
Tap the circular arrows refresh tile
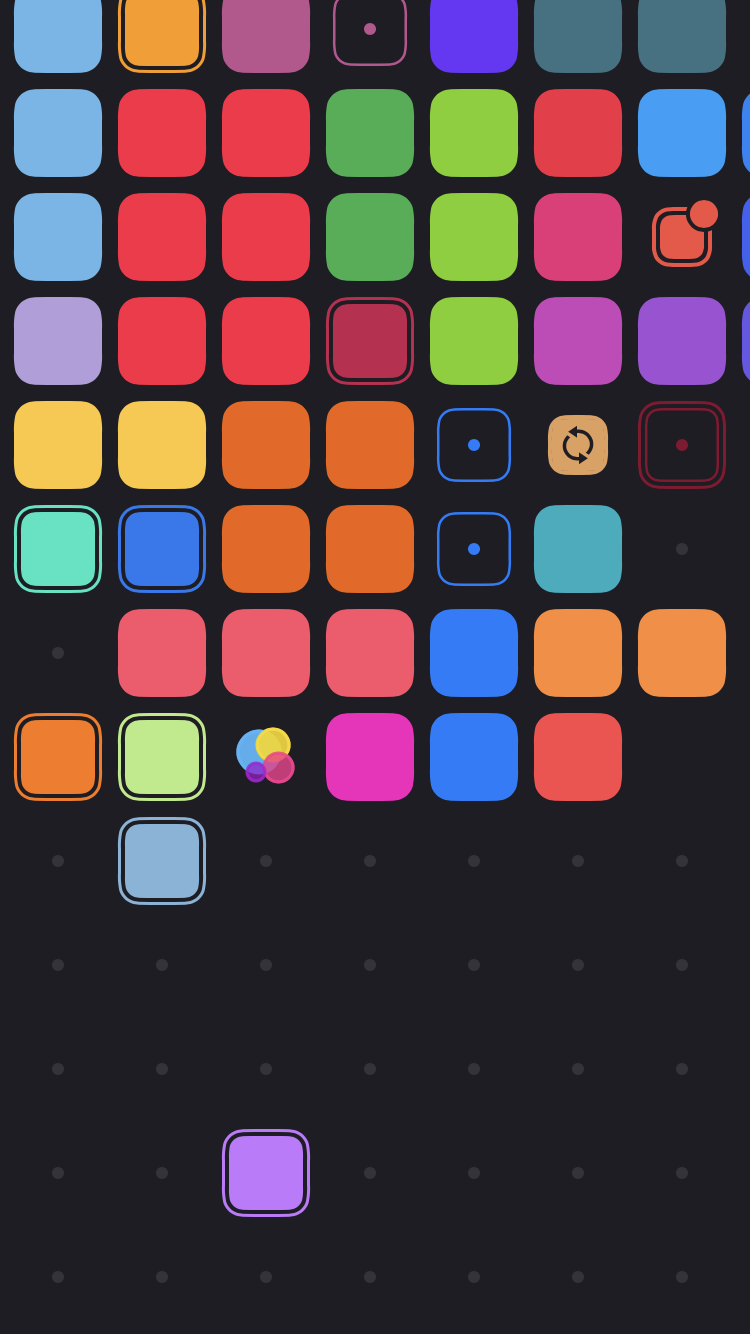(x=578, y=445)
